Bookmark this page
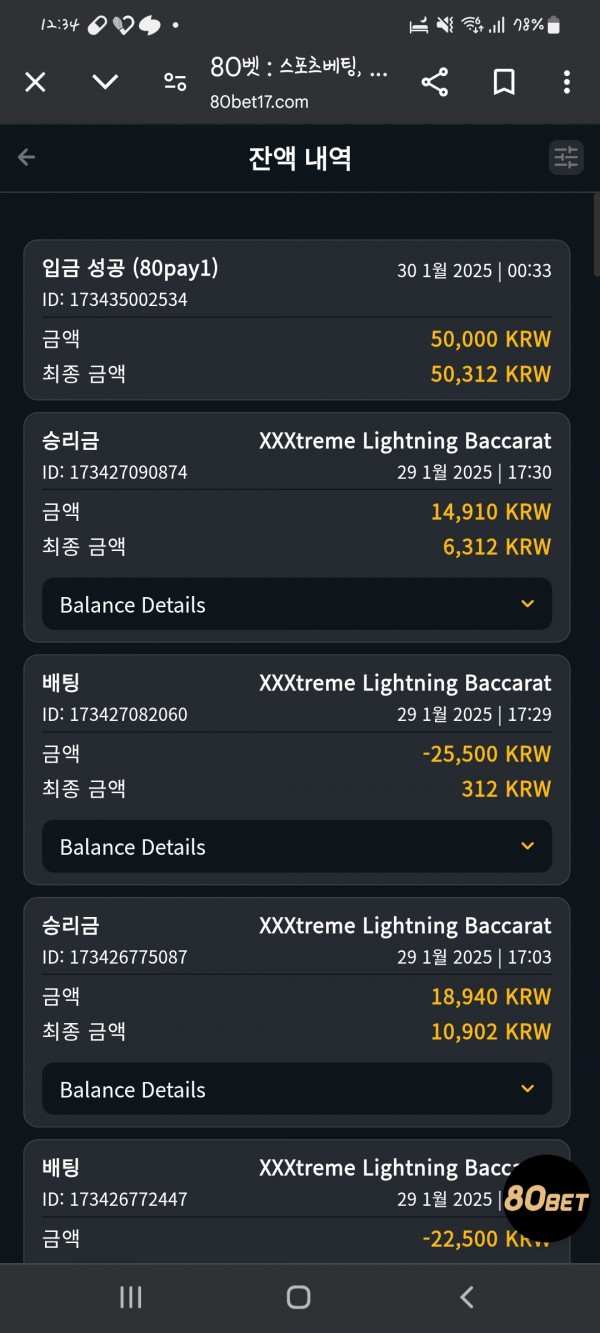This screenshot has height=1333, width=600. coord(504,82)
